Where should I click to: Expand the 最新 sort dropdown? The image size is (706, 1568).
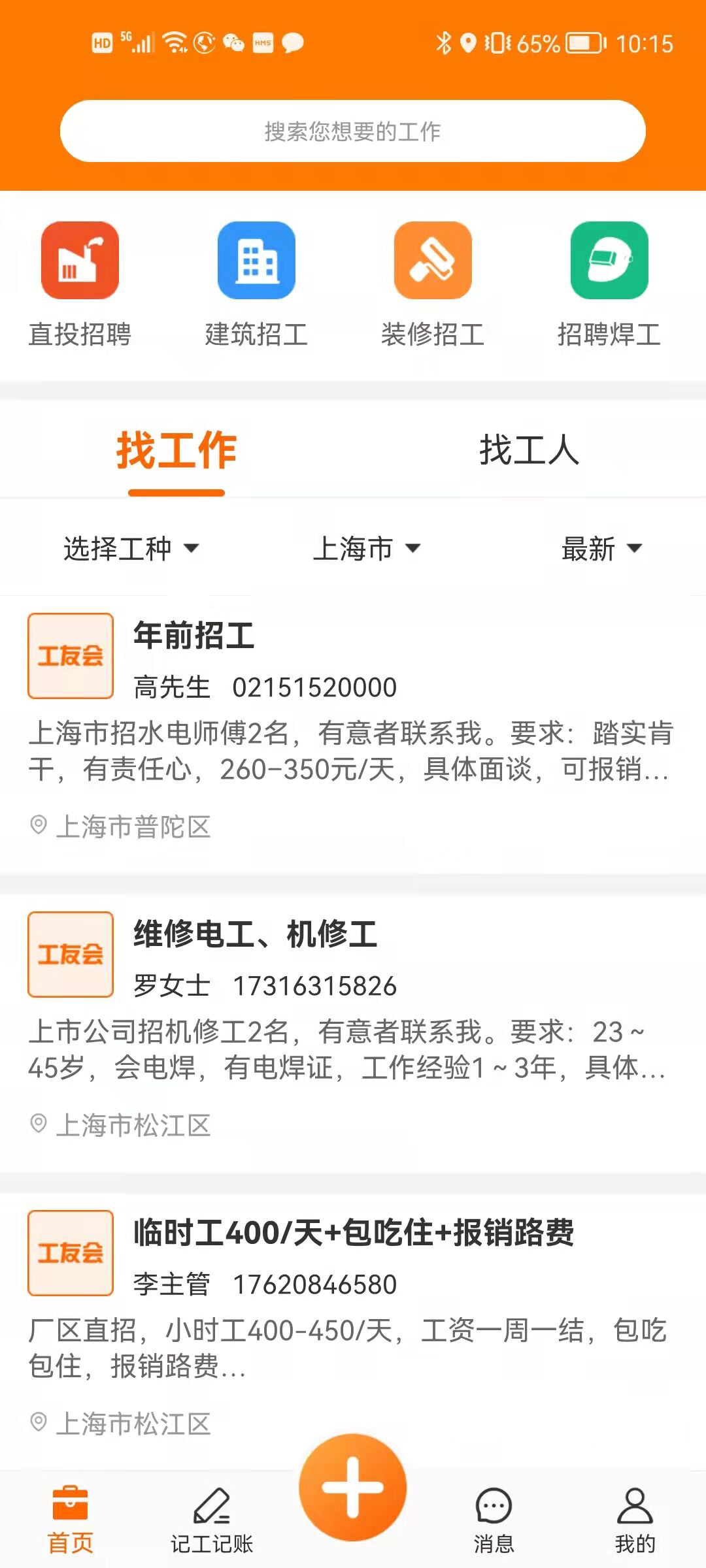click(x=601, y=548)
